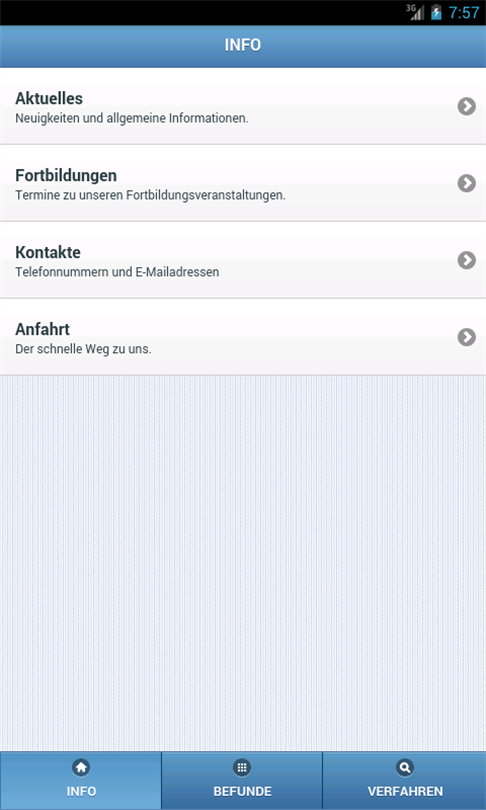Open Fortbildungen training dates

pyautogui.click(x=243, y=183)
